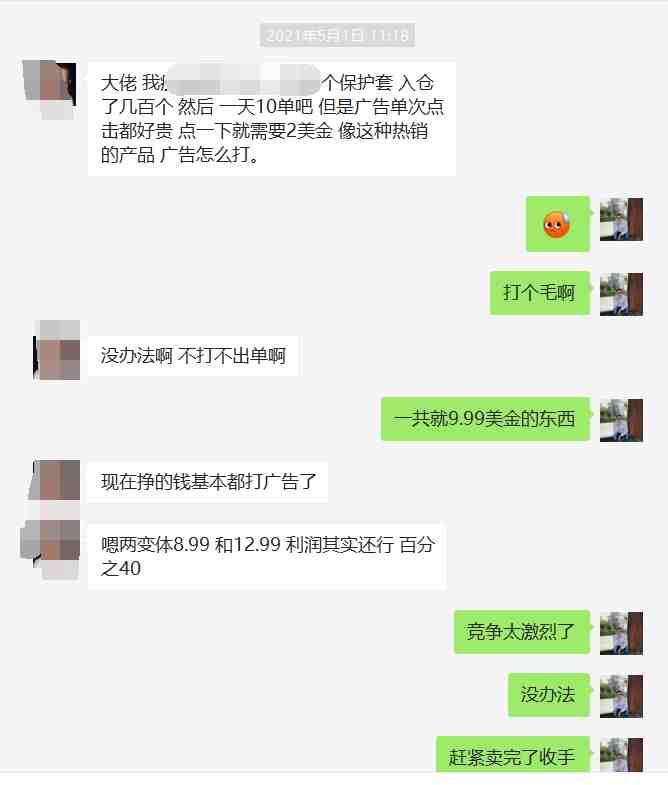Viewport: 668px width, 785px height.
Task: Open avatar beside '竞争太激烈了' message
Action: coord(621,633)
